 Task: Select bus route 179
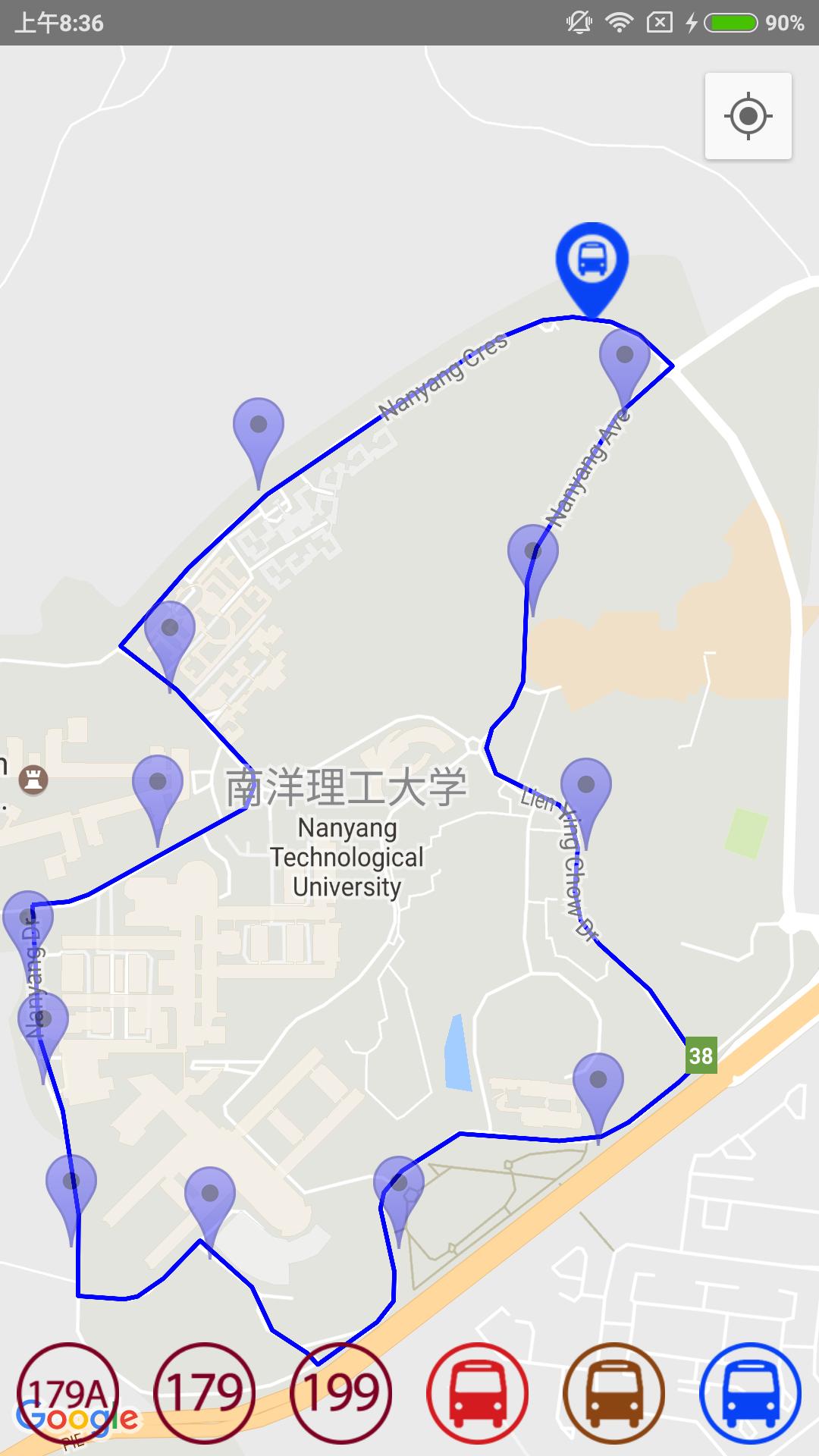tap(205, 1394)
